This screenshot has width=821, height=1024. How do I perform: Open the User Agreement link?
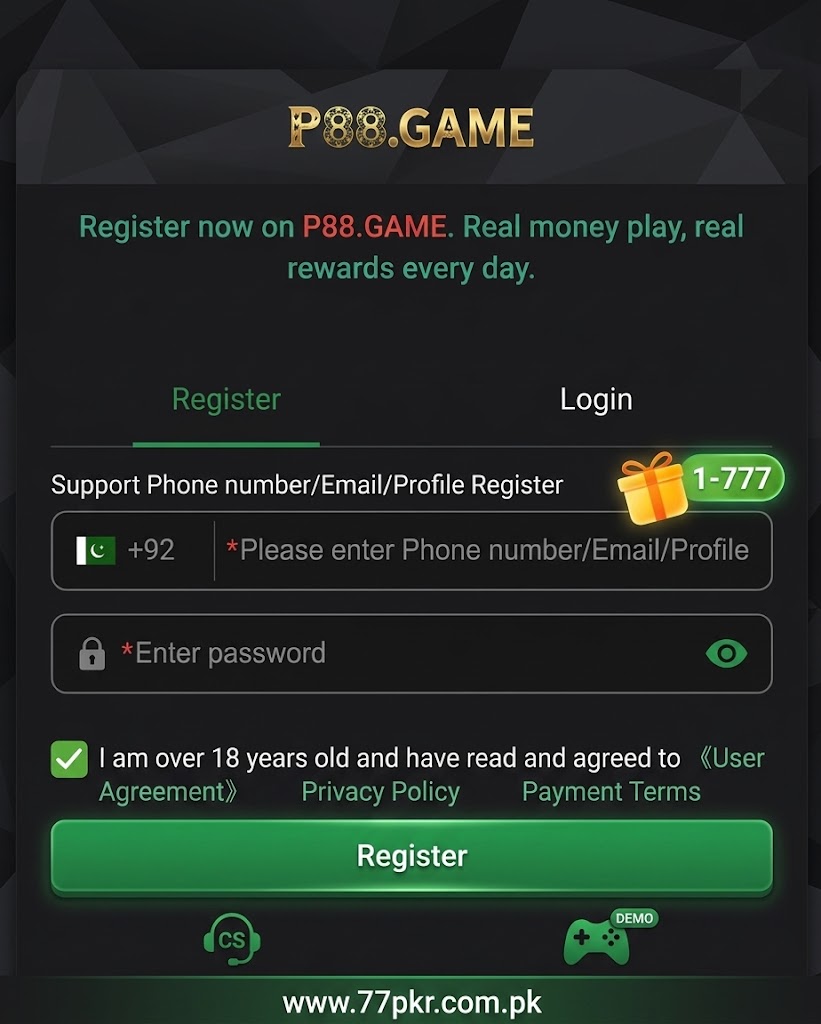(432, 775)
